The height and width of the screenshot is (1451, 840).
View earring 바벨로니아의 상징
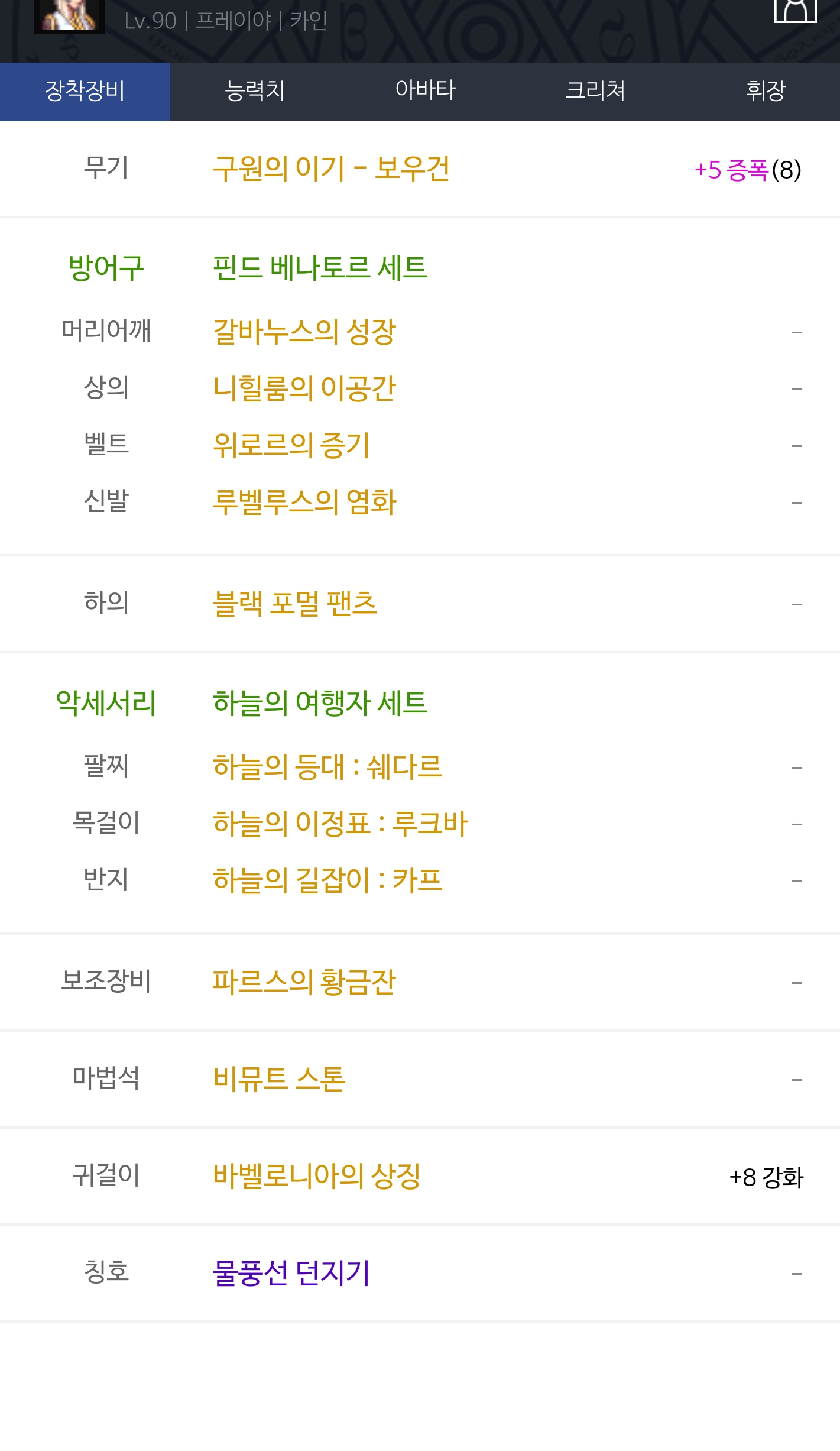click(317, 1176)
